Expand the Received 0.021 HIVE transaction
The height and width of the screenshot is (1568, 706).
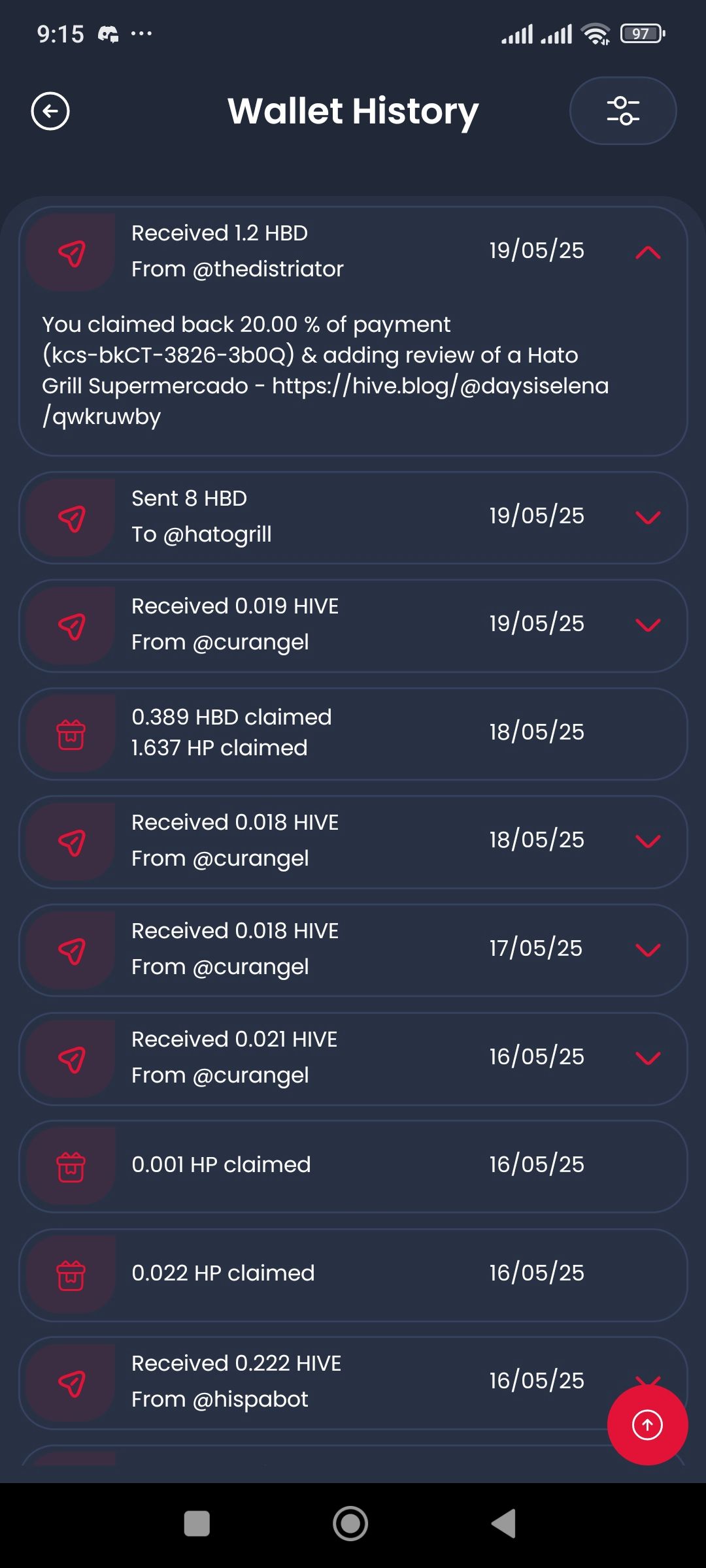648,1057
